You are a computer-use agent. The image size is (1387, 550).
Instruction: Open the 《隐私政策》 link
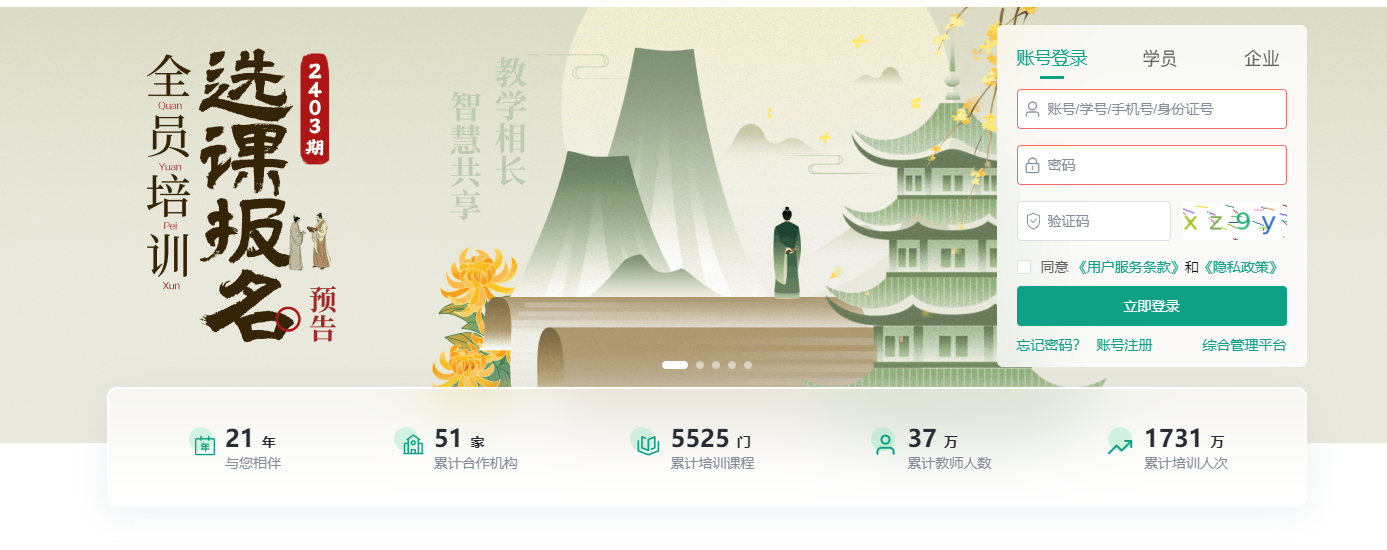1240,267
